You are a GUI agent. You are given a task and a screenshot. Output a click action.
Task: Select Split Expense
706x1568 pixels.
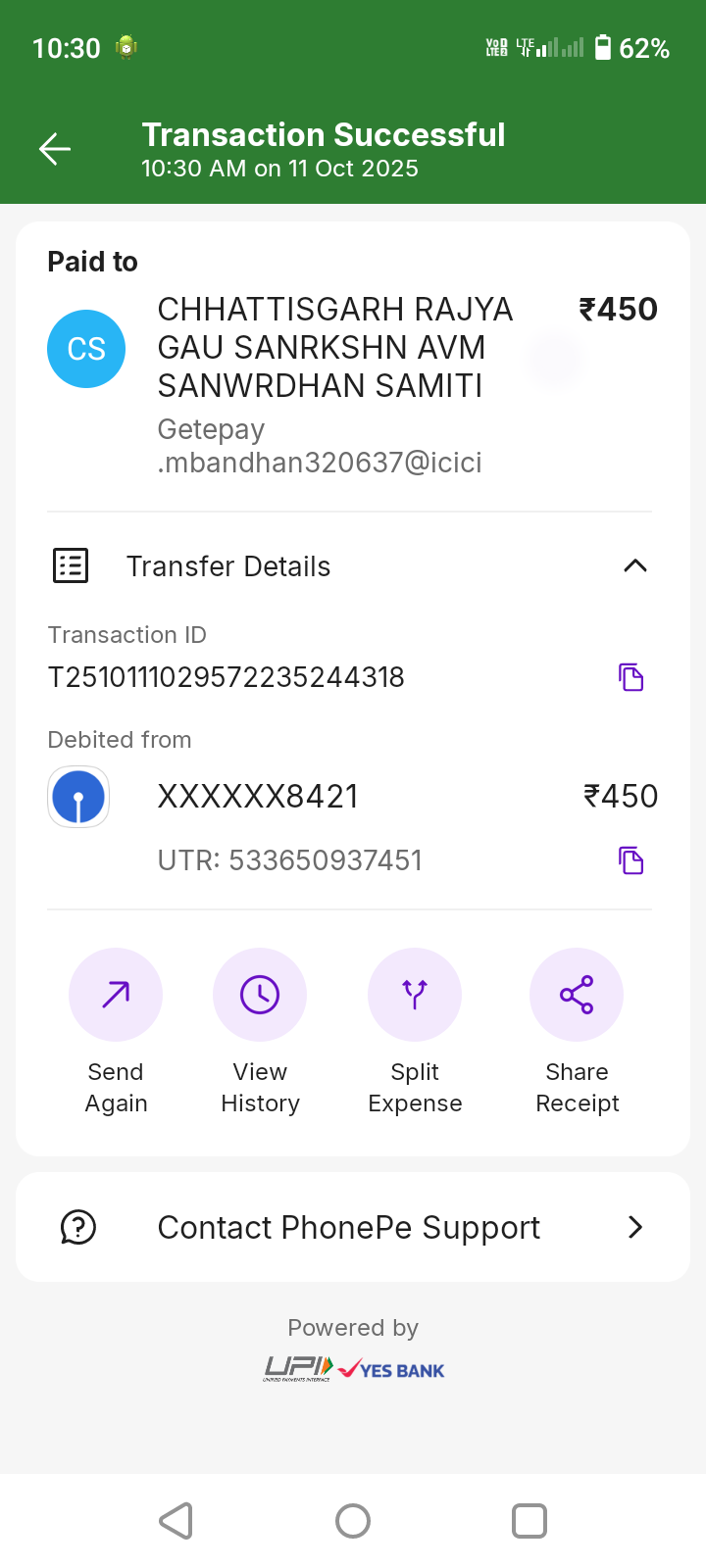[x=415, y=995]
